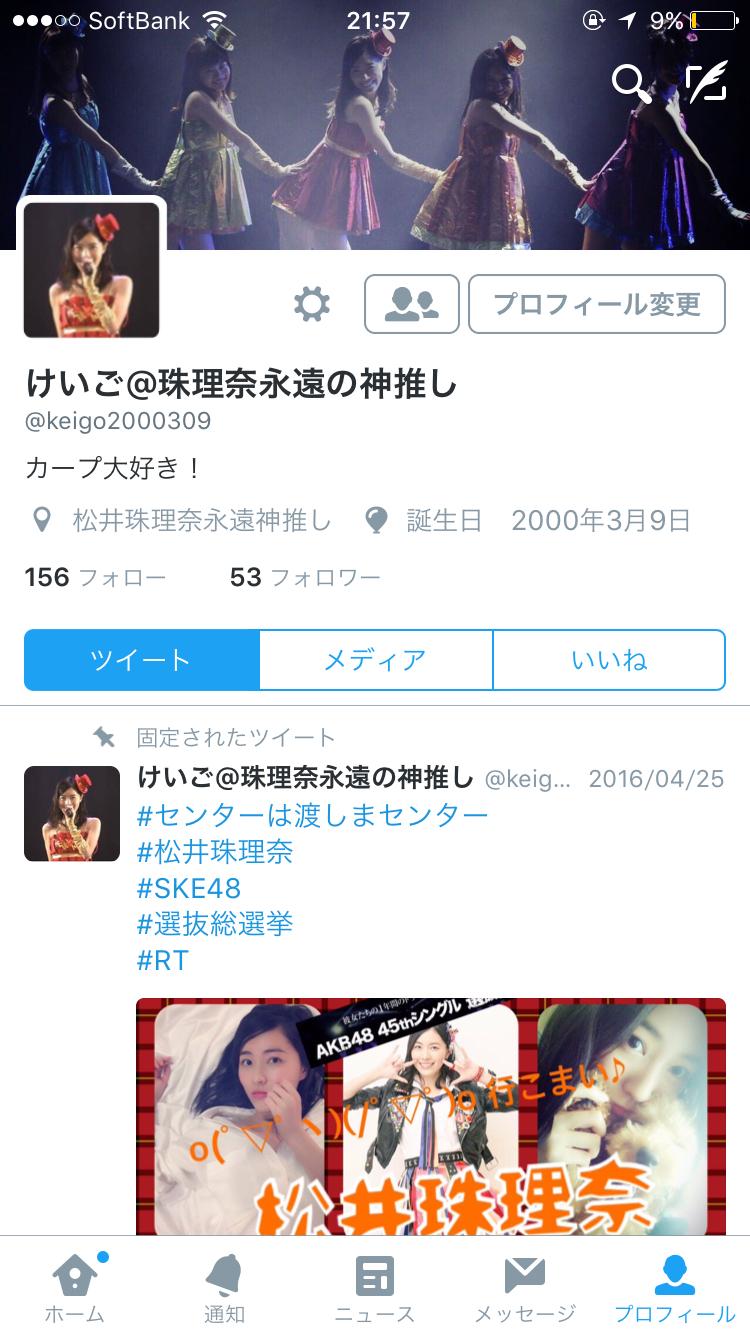The width and height of the screenshot is (750, 1334).
Task: Open hashtag #センターは渡しまセンター
Action: coord(312,815)
